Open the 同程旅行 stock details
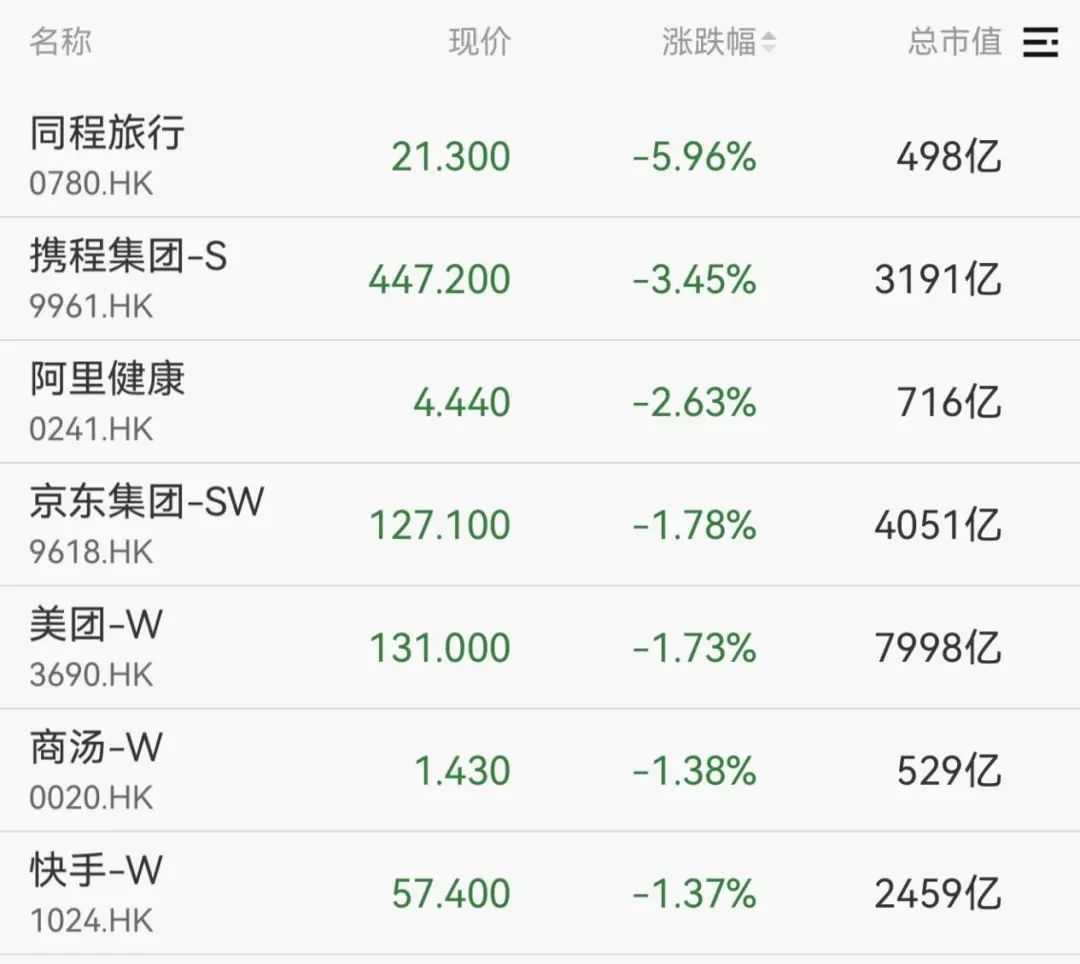 107,133
